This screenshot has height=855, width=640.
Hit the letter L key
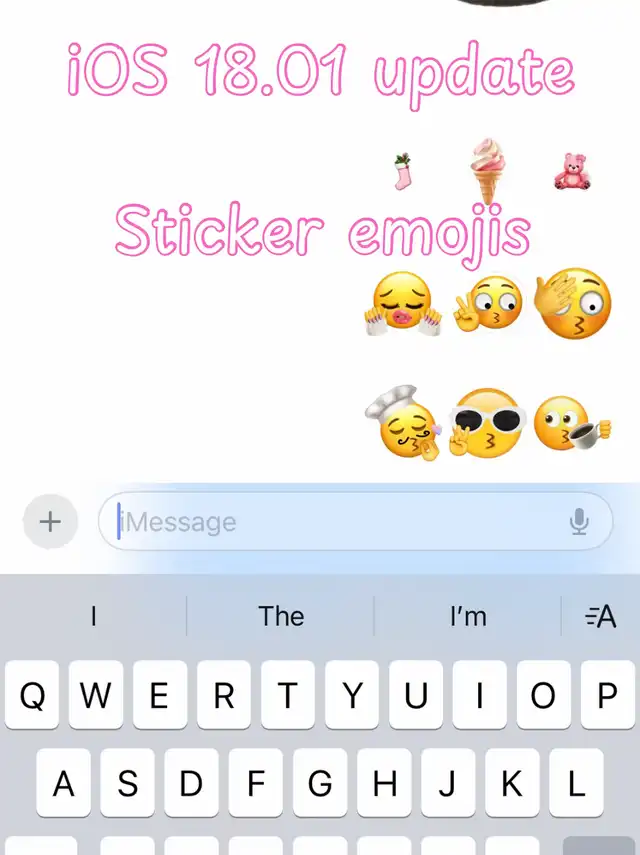click(x=576, y=782)
